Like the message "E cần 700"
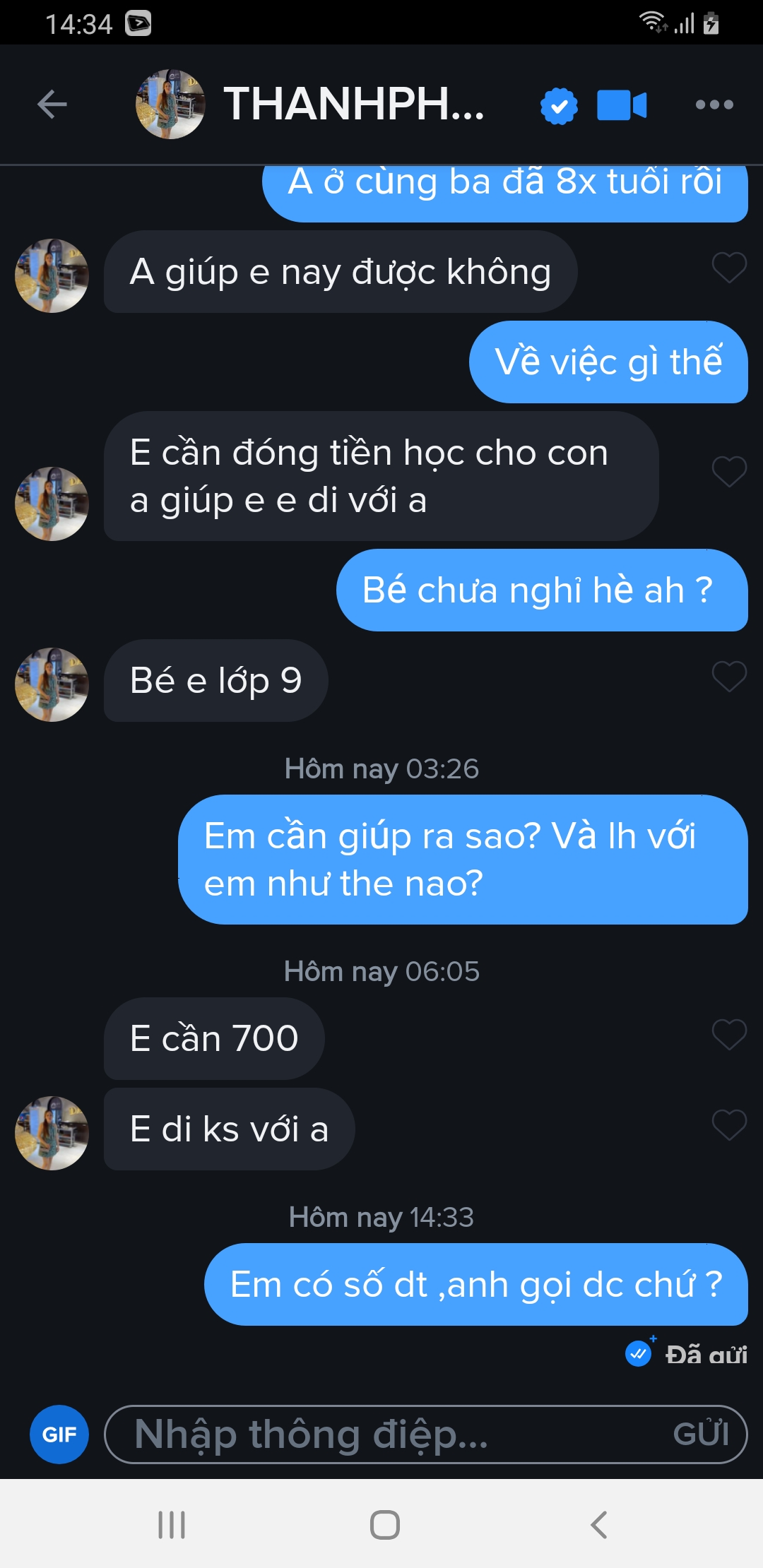Image resolution: width=763 pixels, height=1568 pixels. point(728,1035)
